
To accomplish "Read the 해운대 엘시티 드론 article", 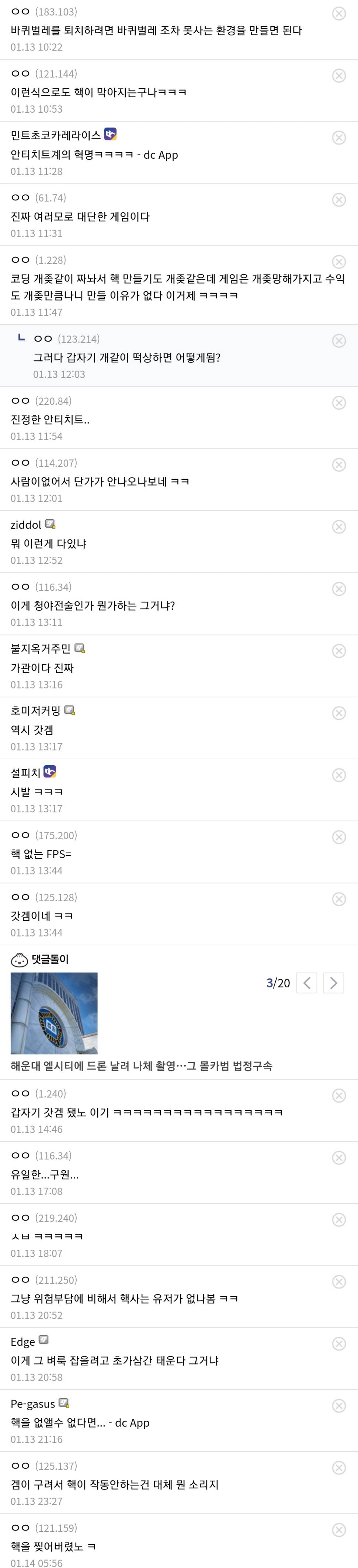I will (141, 1065).
